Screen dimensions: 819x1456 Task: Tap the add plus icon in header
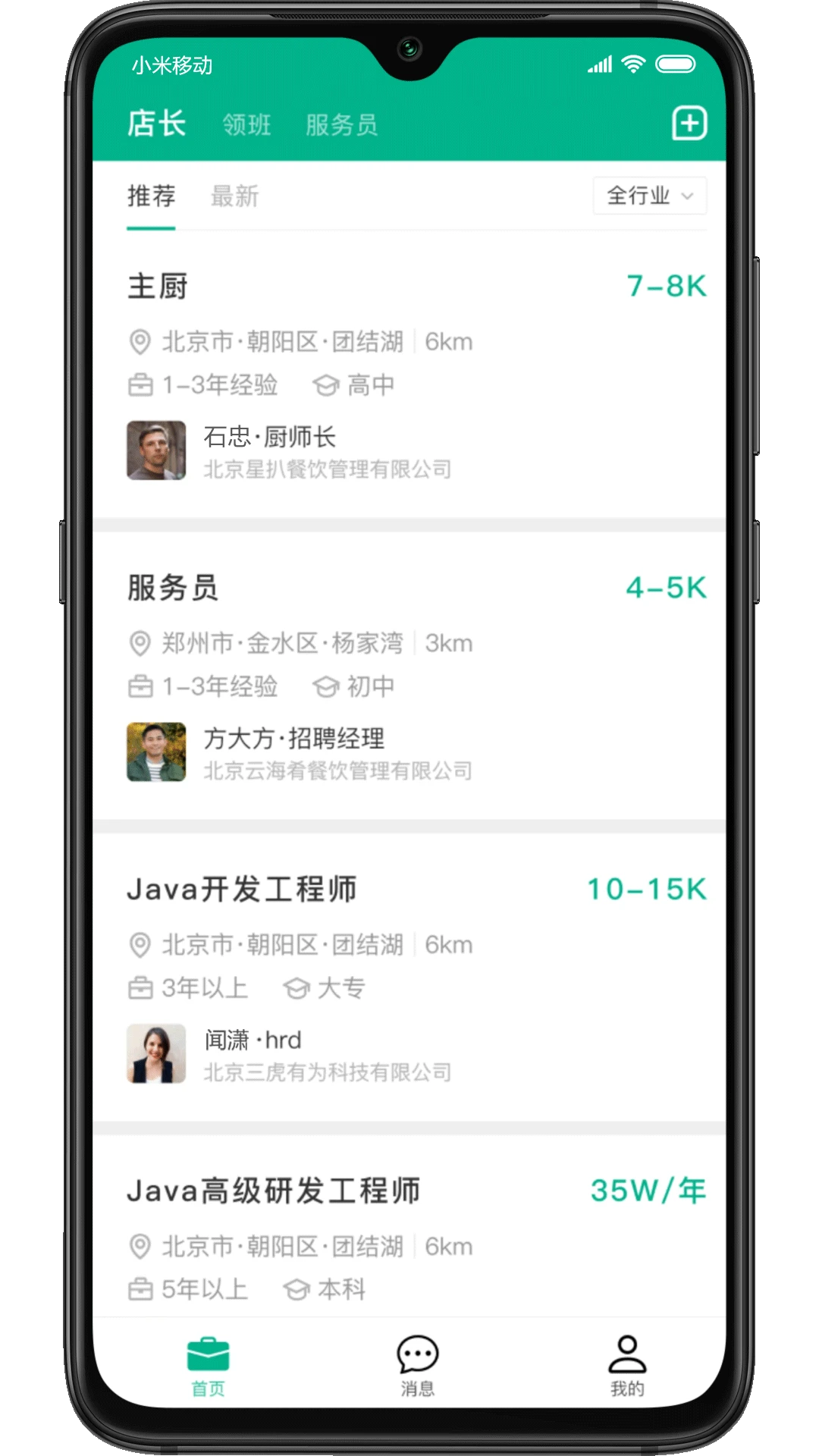point(689,124)
